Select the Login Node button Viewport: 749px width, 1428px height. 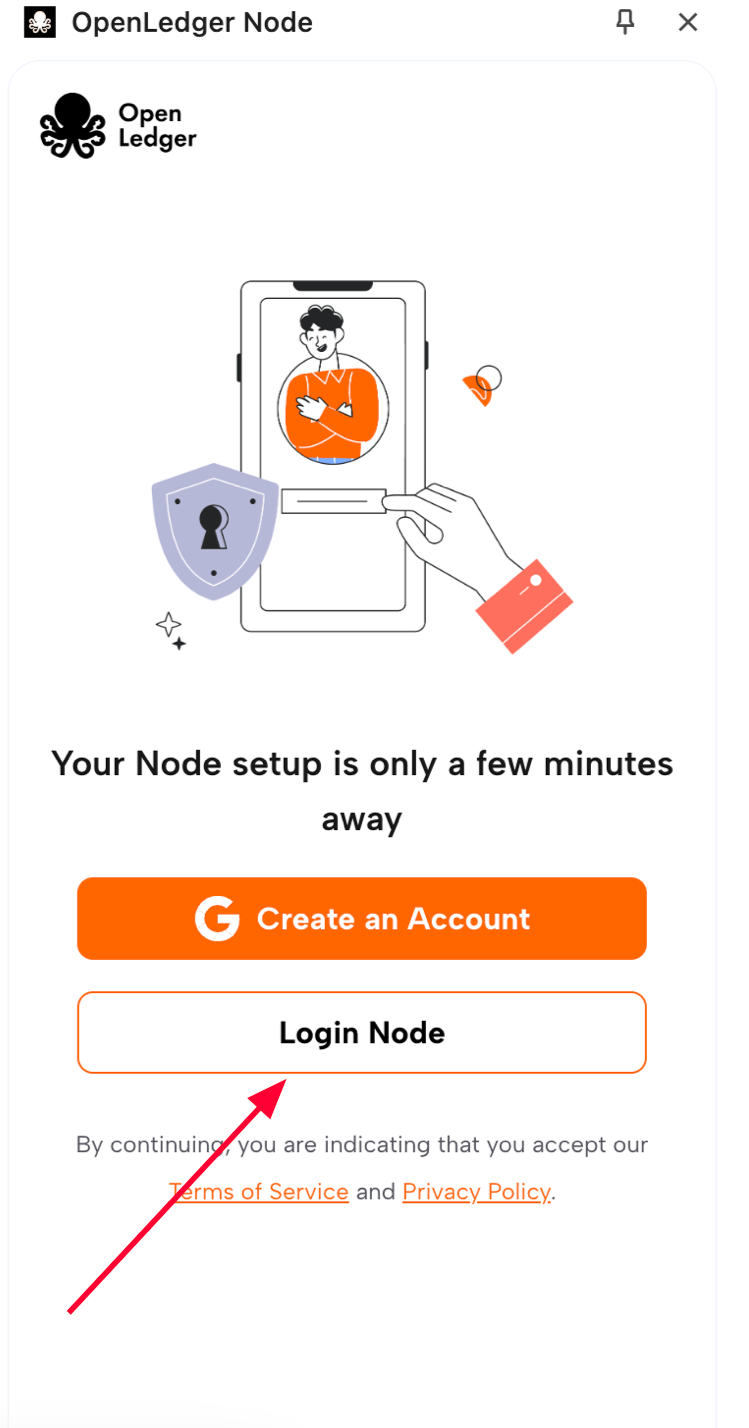362,1032
